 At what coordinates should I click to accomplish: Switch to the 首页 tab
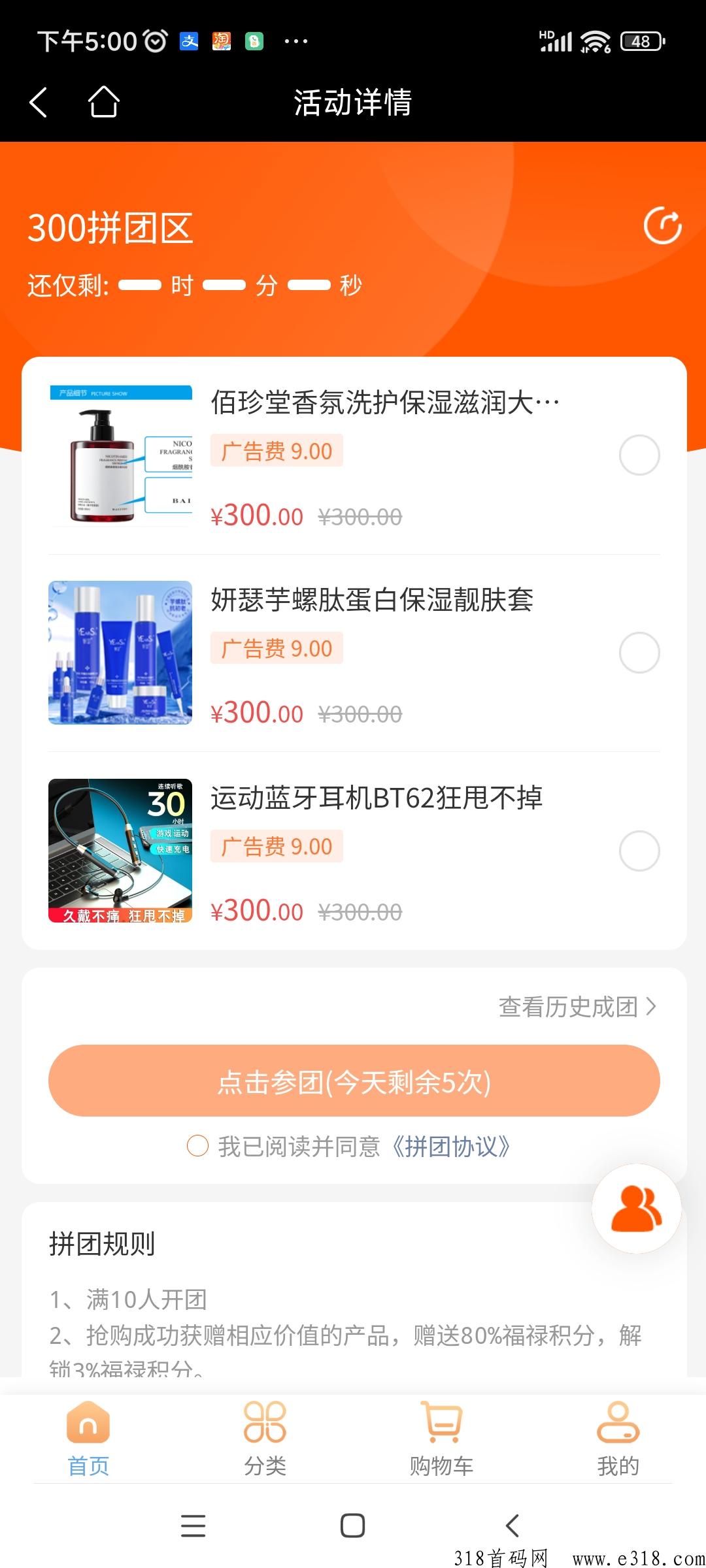[88, 1438]
